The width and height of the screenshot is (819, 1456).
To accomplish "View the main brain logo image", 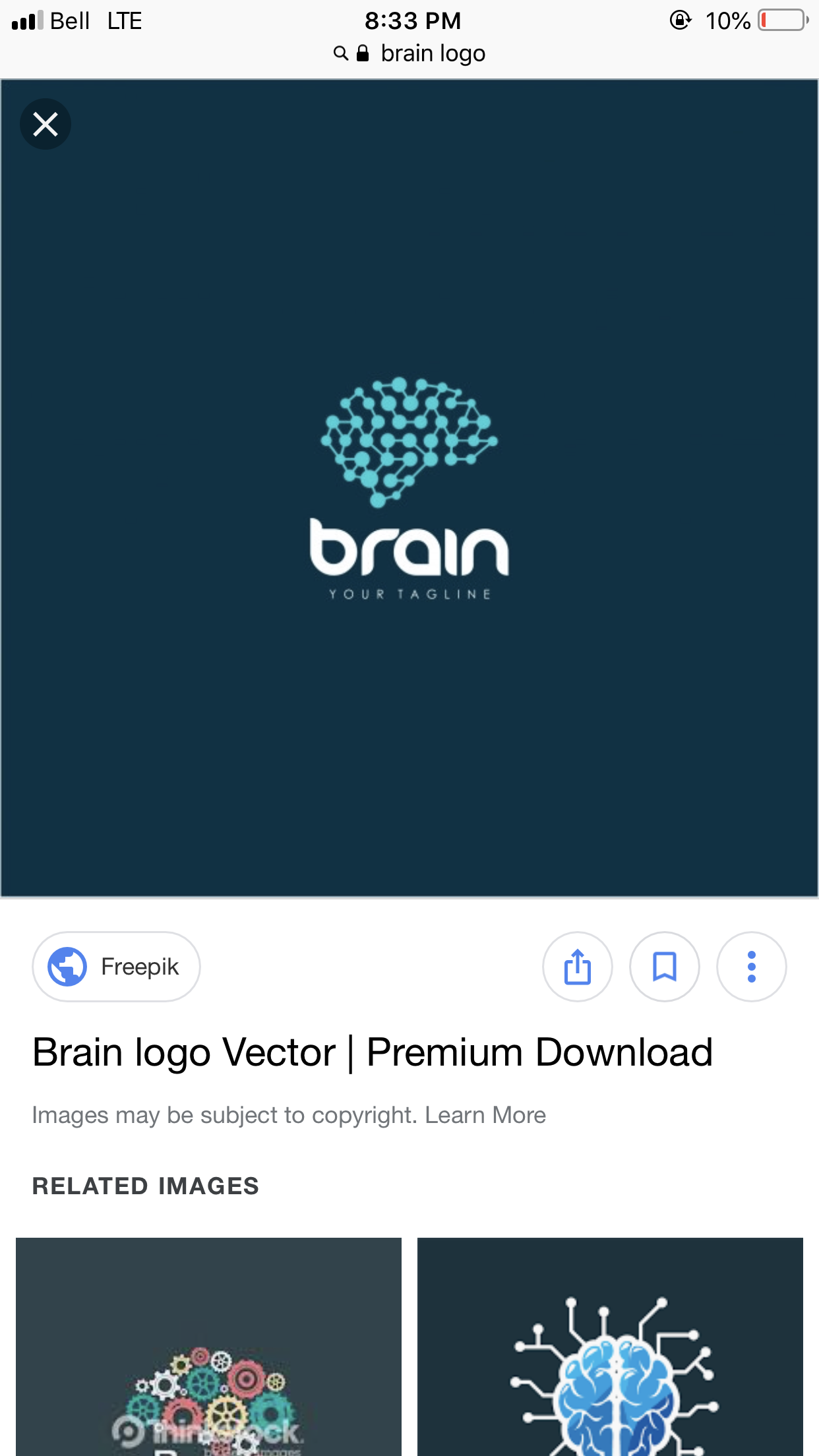I will click(x=409, y=488).
